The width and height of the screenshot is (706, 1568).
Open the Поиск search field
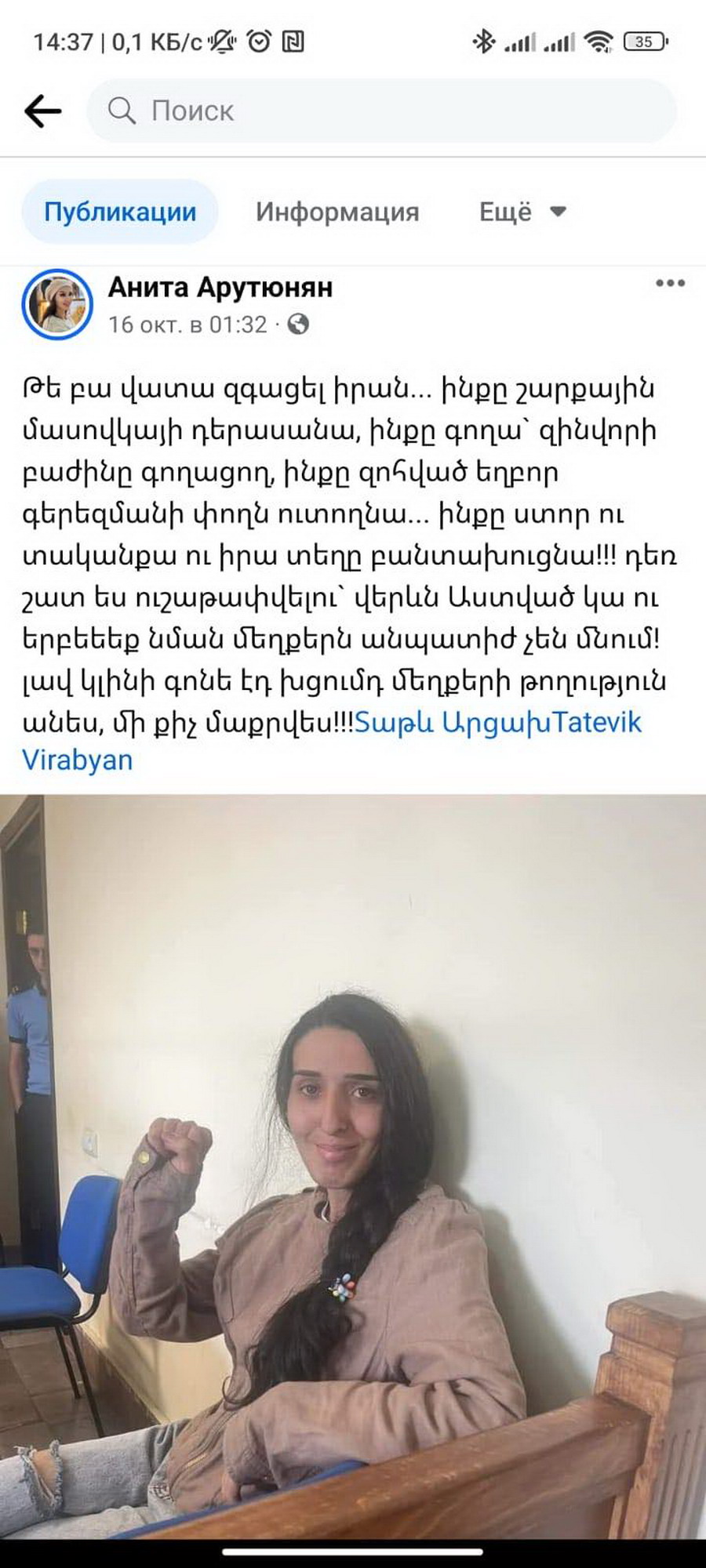tap(382, 111)
